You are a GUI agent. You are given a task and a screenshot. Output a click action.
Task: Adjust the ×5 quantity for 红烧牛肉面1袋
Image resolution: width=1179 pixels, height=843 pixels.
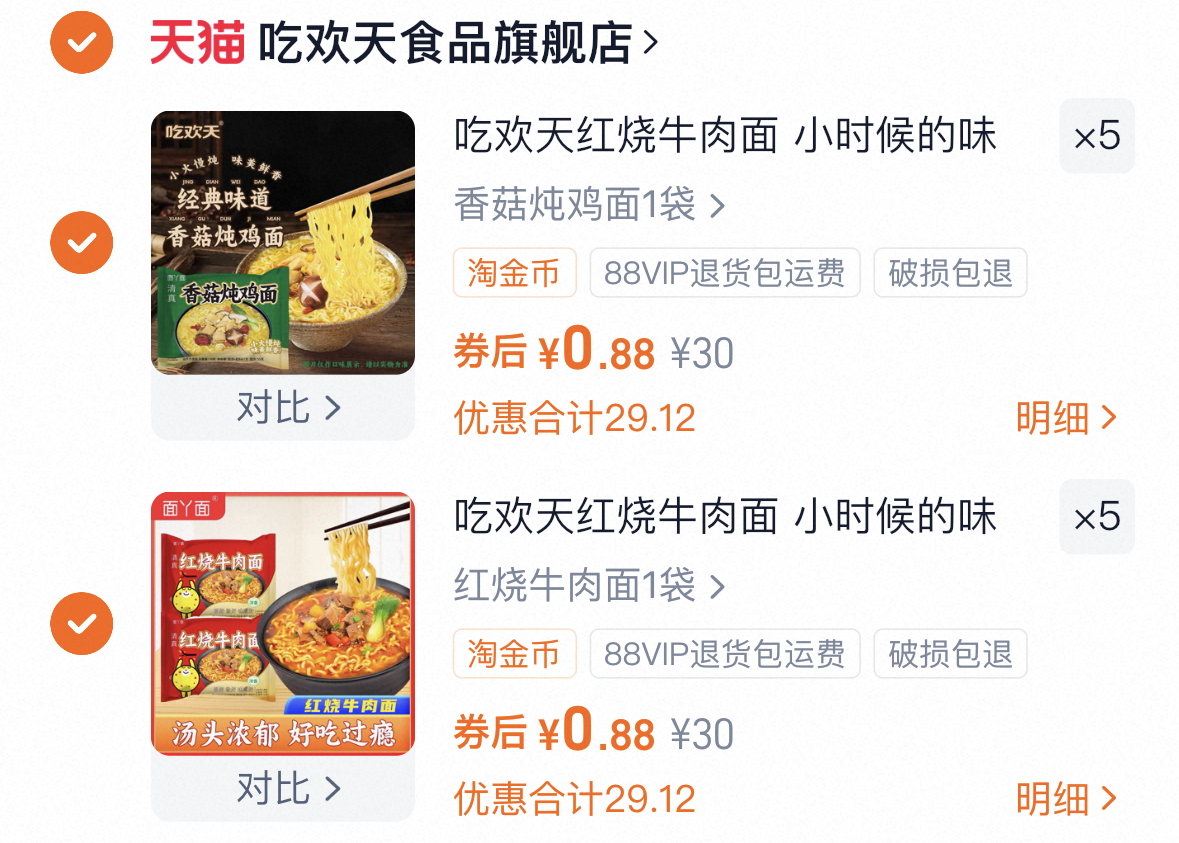point(1097,517)
